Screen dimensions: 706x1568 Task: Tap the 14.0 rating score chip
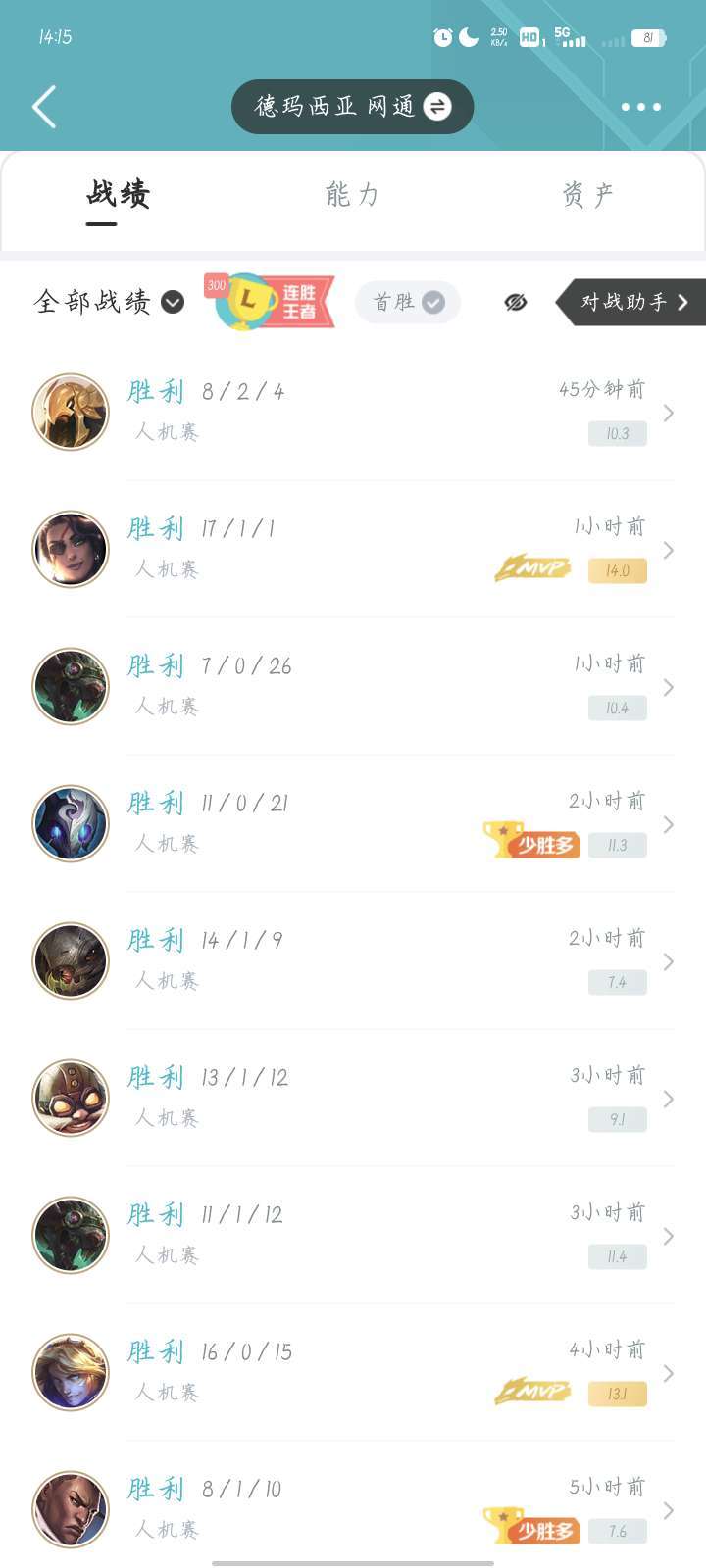616,569
